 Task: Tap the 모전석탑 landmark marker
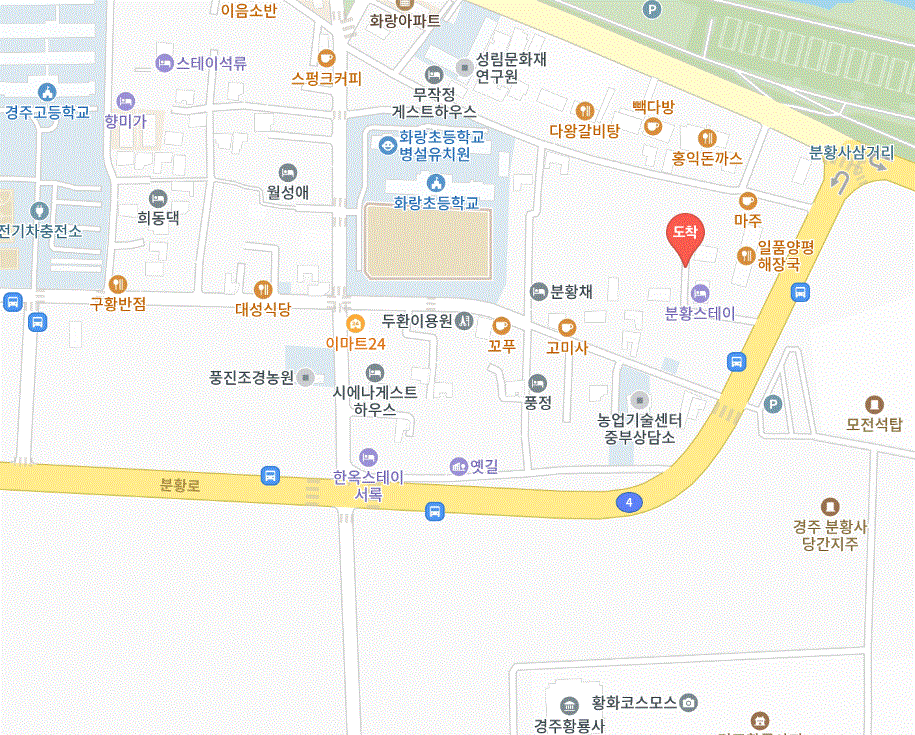pos(874,405)
